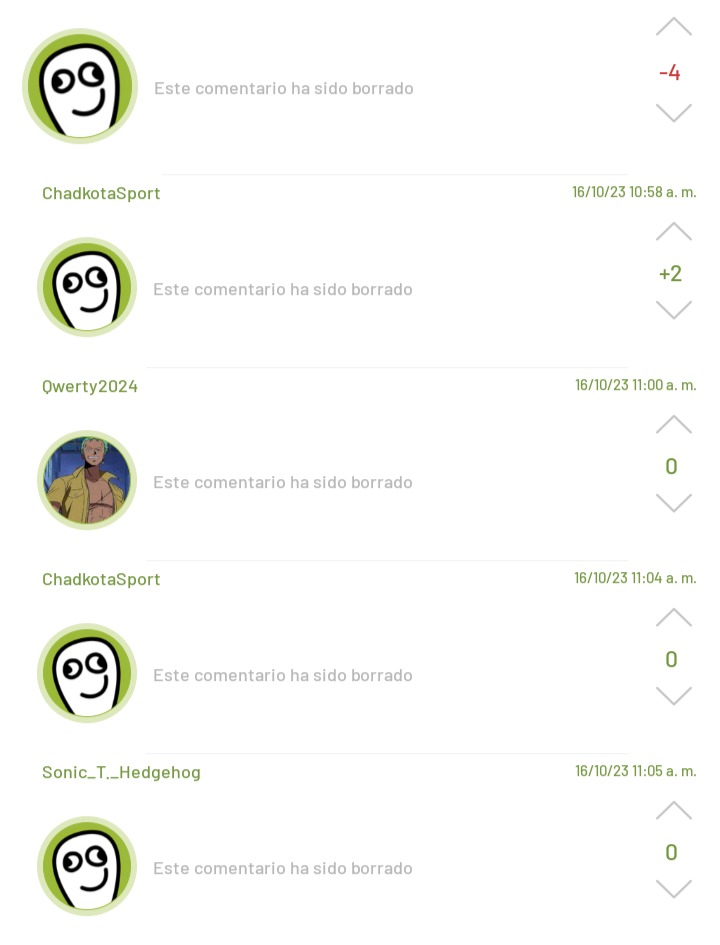
Task: Downvote Qwerty2024's comment
Action: click(x=673, y=503)
